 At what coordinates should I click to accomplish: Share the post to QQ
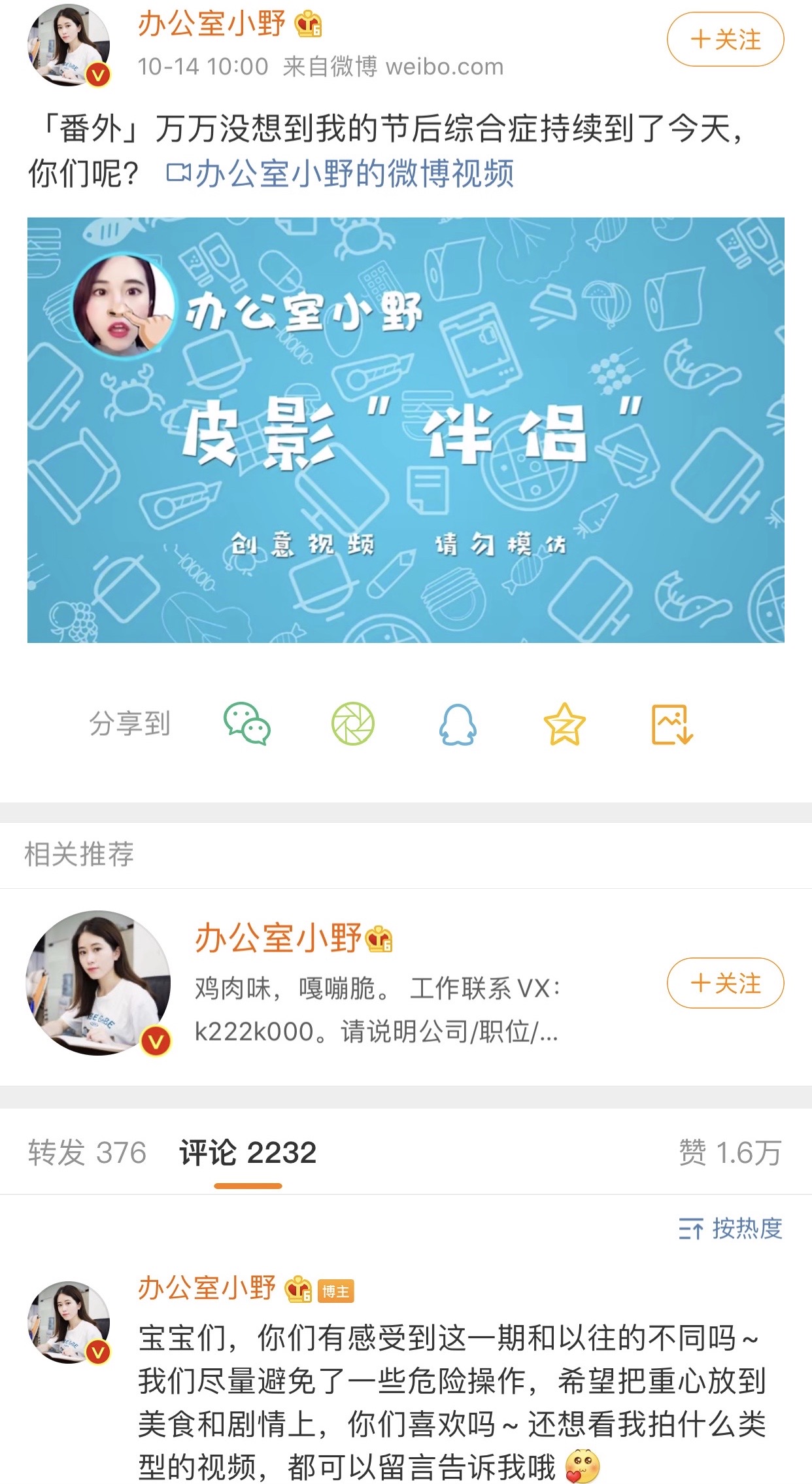coord(458,723)
